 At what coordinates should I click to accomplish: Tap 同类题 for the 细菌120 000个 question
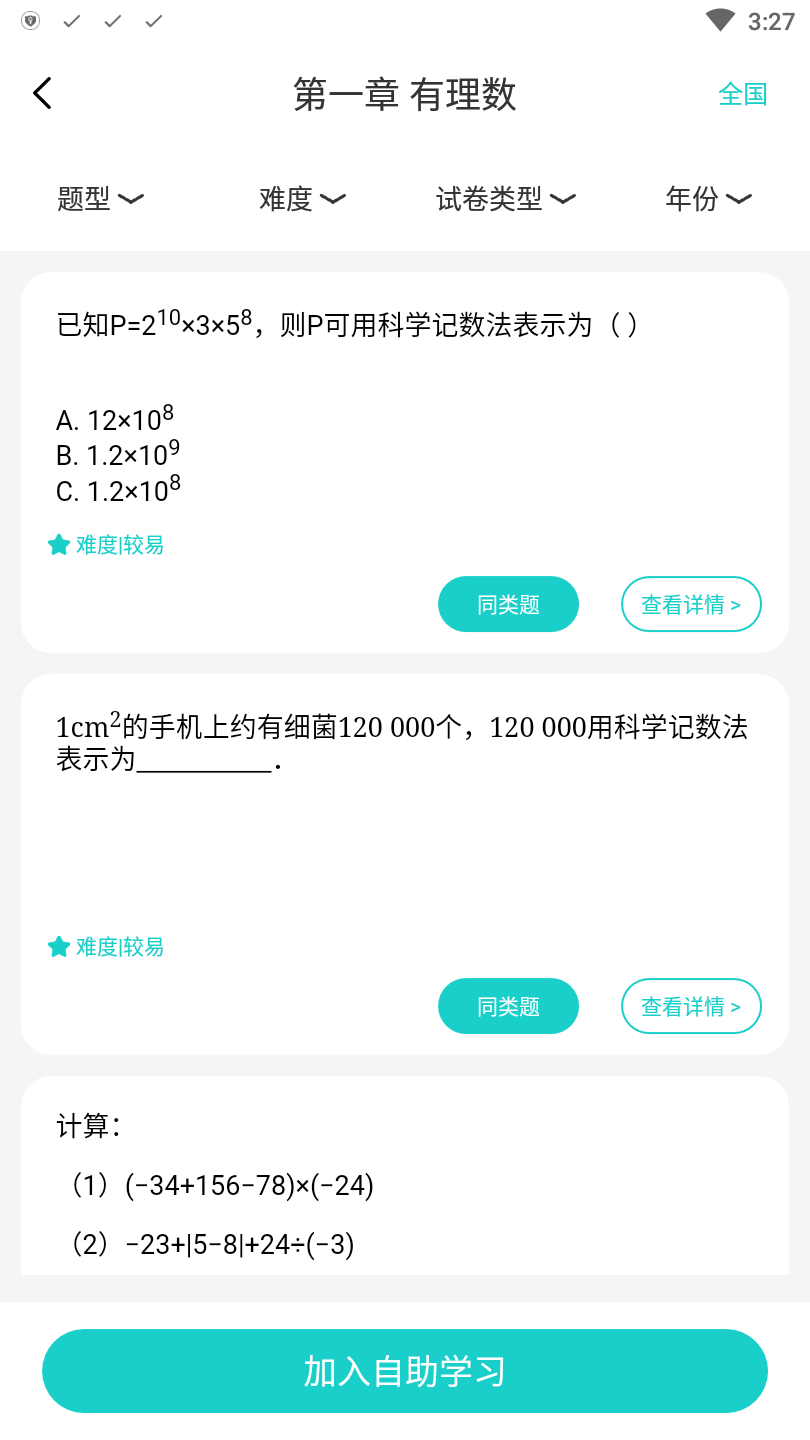pos(508,1006)
